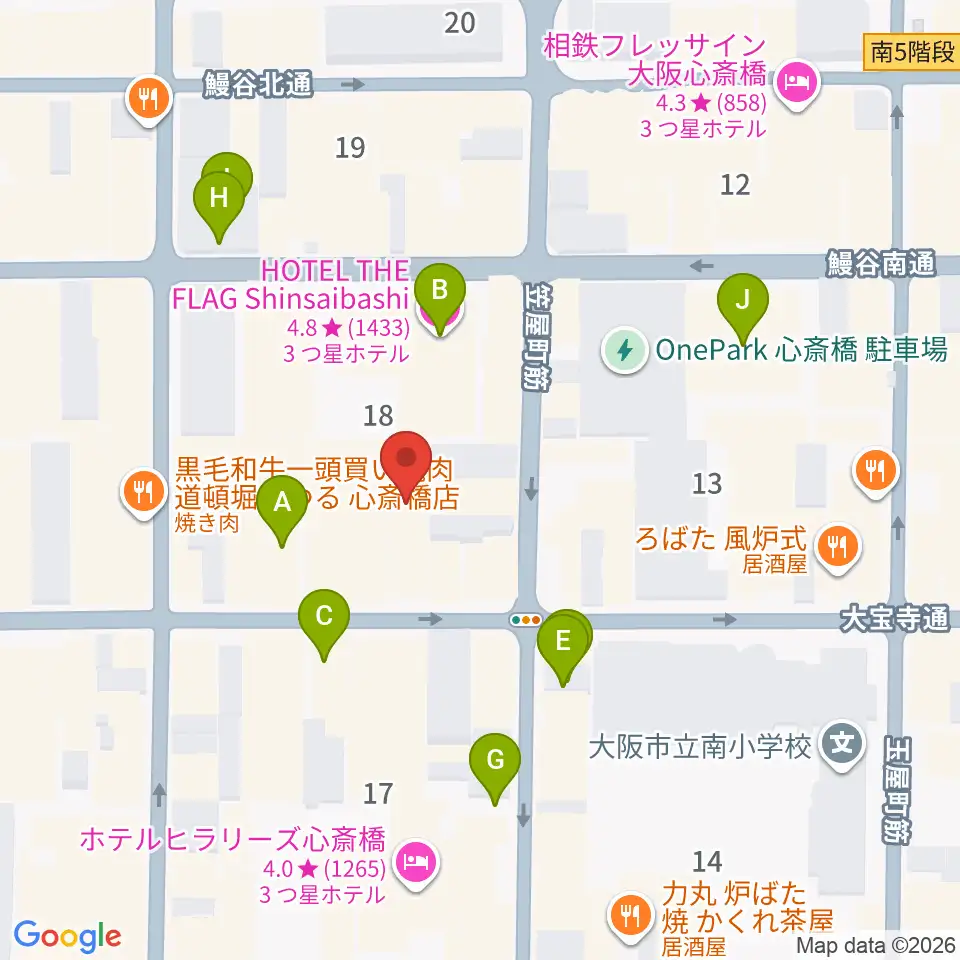Open green marker C on 大宝寺通
The image size is (960, 960).
[324, 623]
